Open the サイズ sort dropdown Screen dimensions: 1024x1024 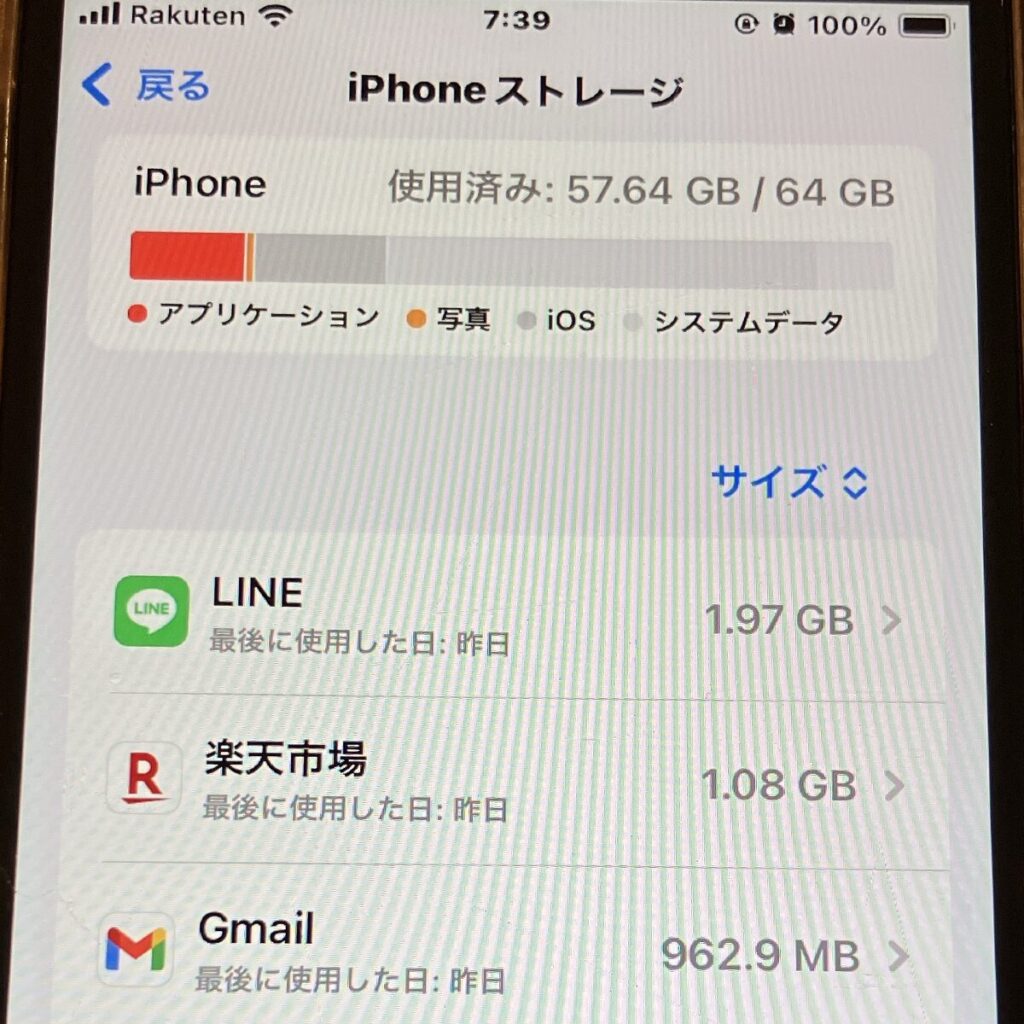click(x=788, y=483)
